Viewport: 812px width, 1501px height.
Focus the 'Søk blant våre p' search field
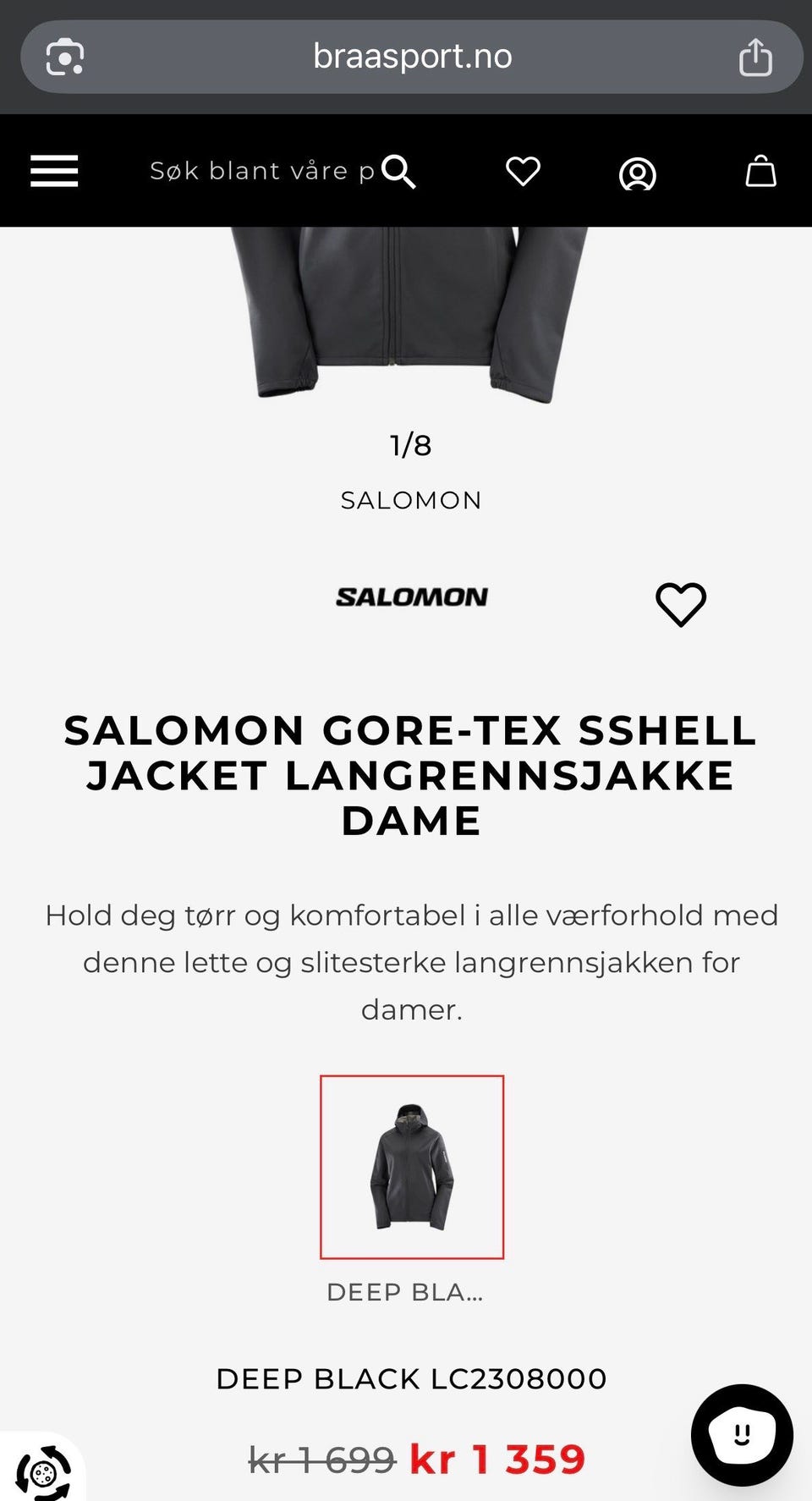click(x=262, y=169)
